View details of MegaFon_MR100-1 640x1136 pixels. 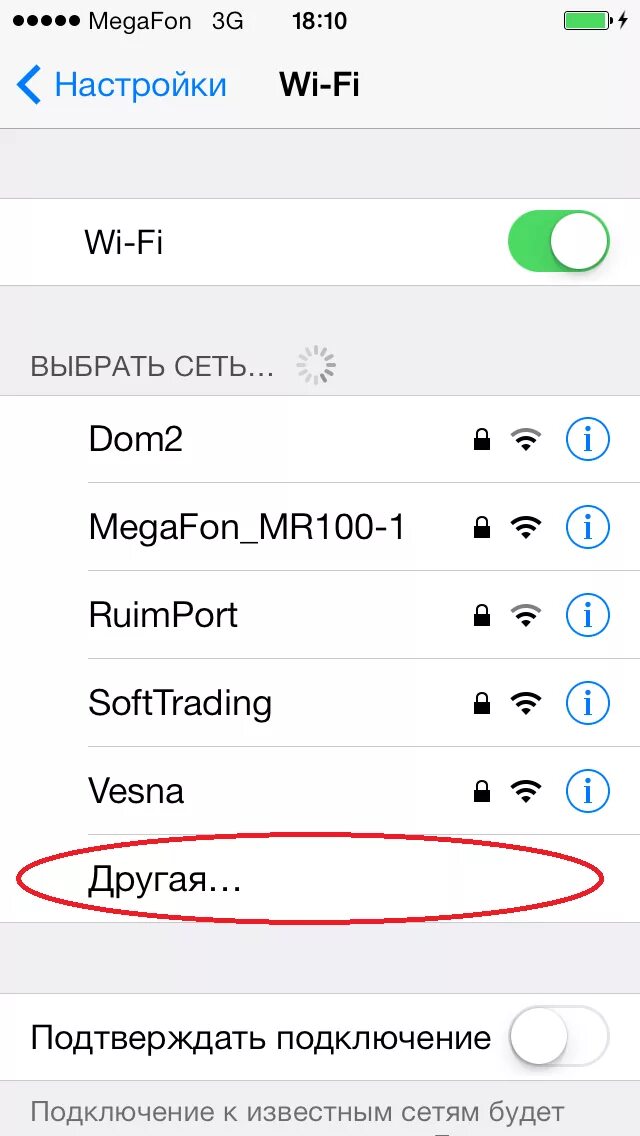pos(587,527)
